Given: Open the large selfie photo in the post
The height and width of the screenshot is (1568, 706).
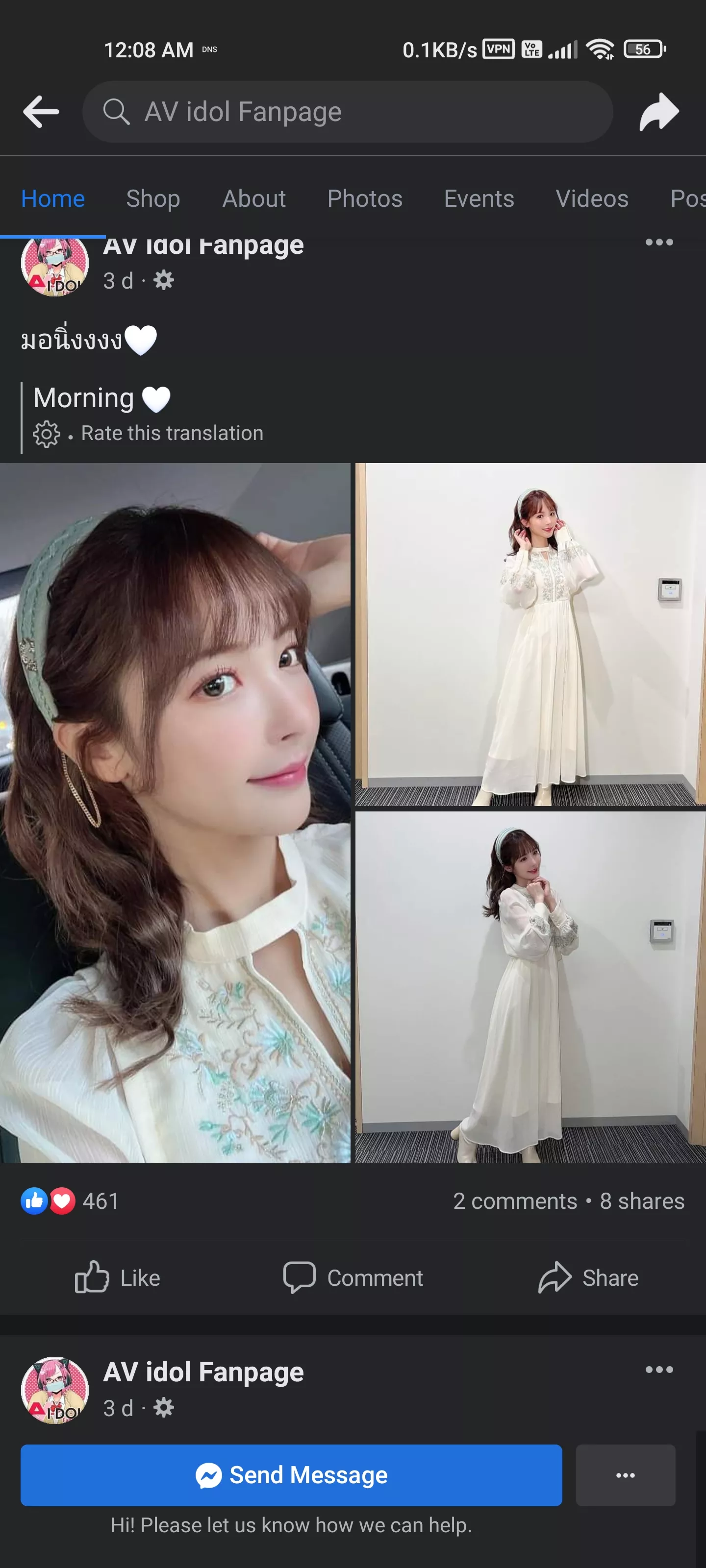Looking at the screenshot, I should click(x=176, y=812).
